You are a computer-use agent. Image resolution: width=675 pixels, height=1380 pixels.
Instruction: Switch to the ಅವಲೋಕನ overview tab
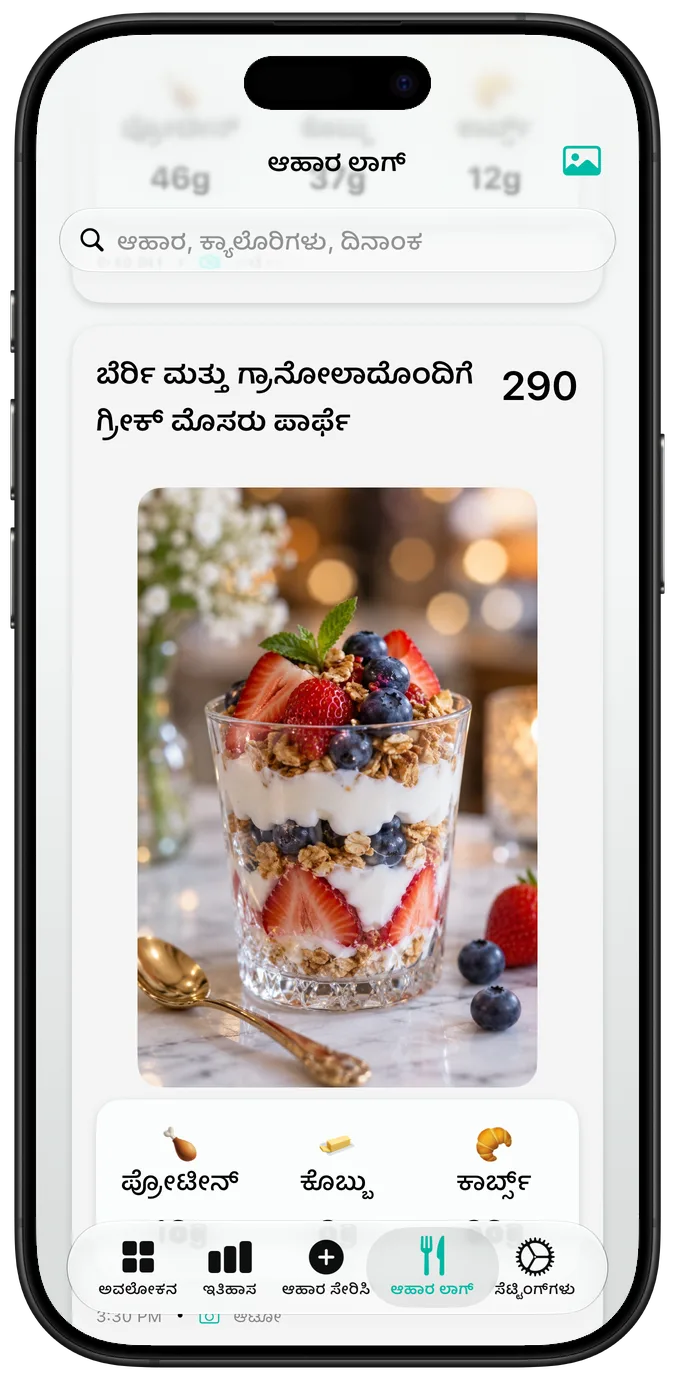coord(138,1268)
